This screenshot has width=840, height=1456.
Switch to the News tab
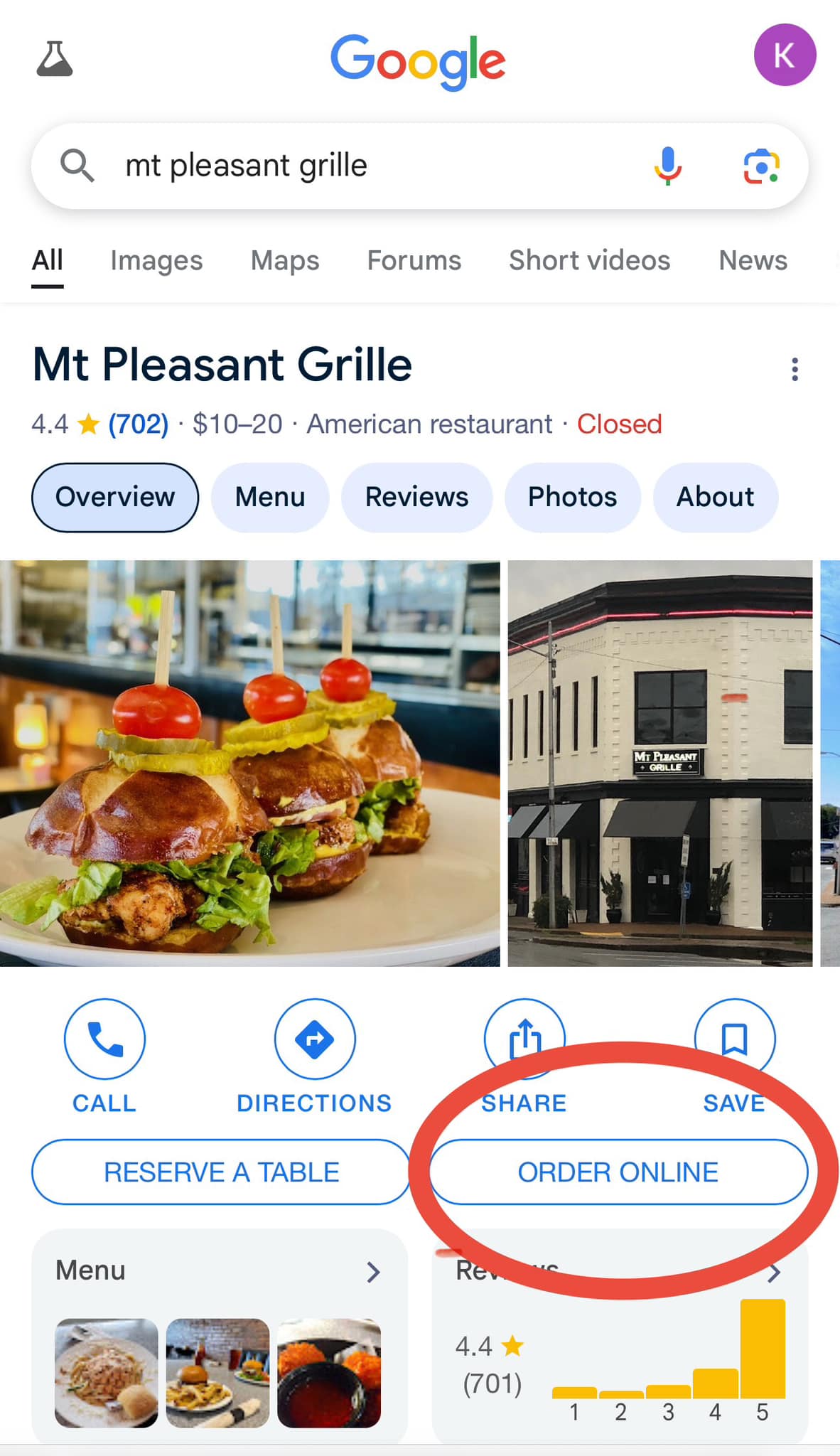pyautogui.click(x=753, y=261)
